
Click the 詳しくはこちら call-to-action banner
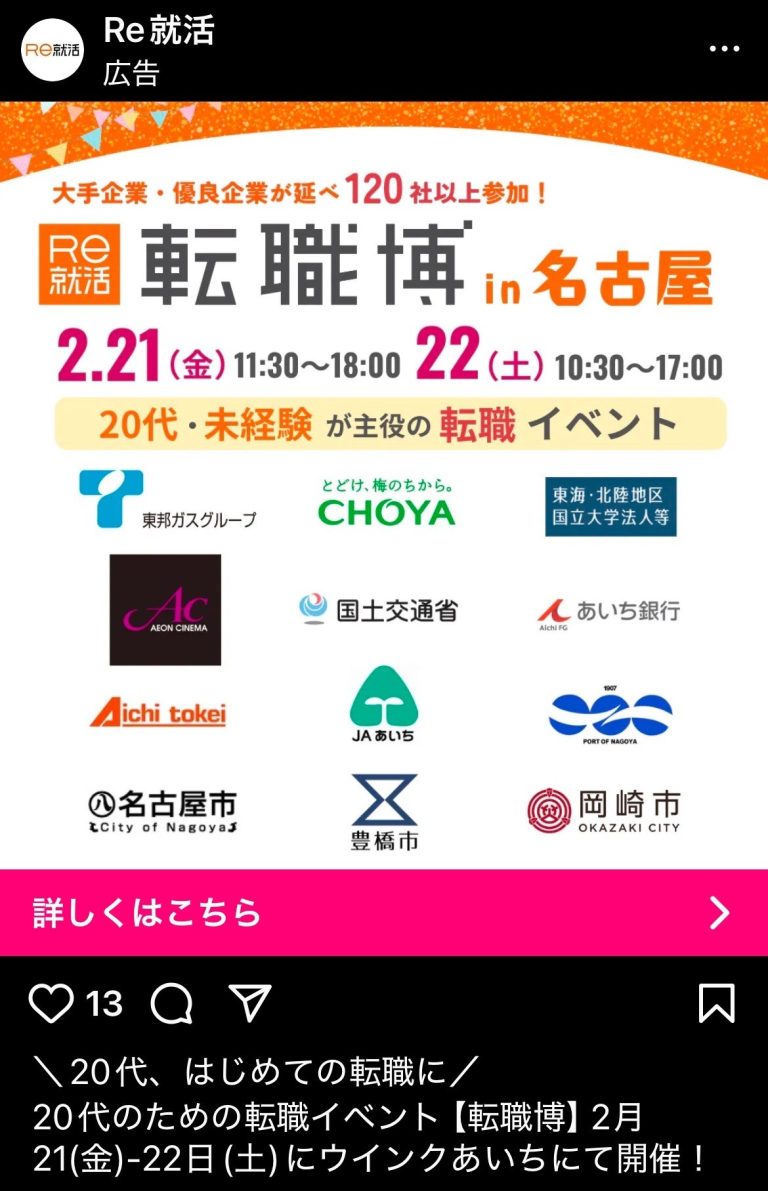click(x=384, y=910)
